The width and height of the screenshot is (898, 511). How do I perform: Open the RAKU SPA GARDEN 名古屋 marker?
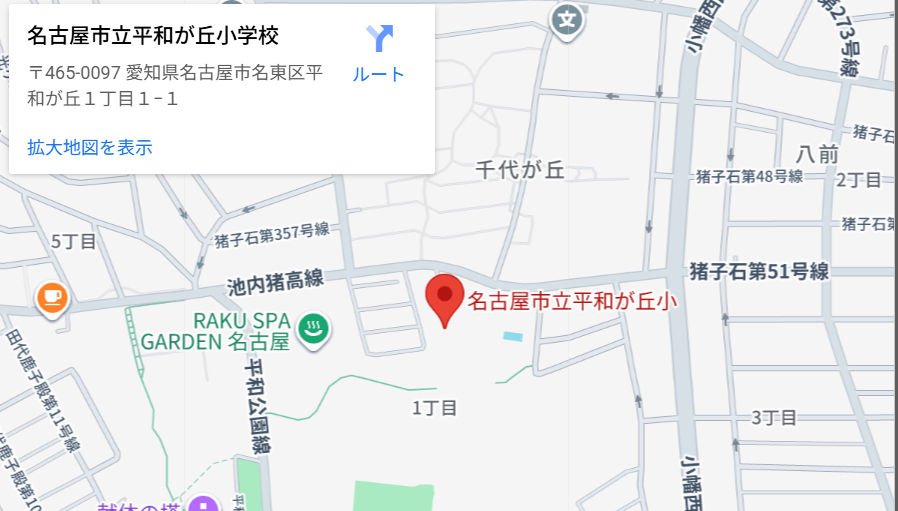click(x=314, y=327)
